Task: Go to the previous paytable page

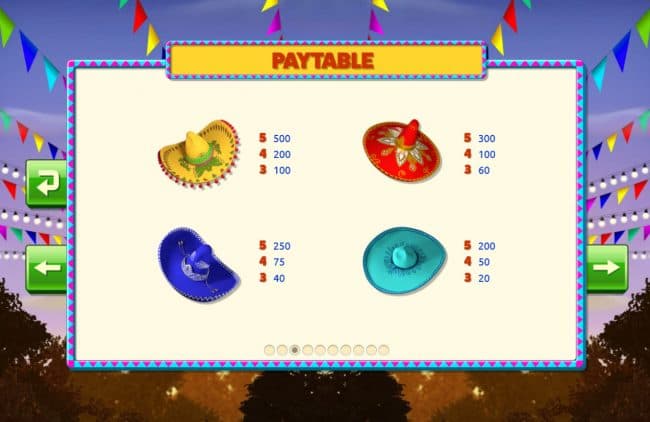Action: pyautogui.click(x=45, y=267)
